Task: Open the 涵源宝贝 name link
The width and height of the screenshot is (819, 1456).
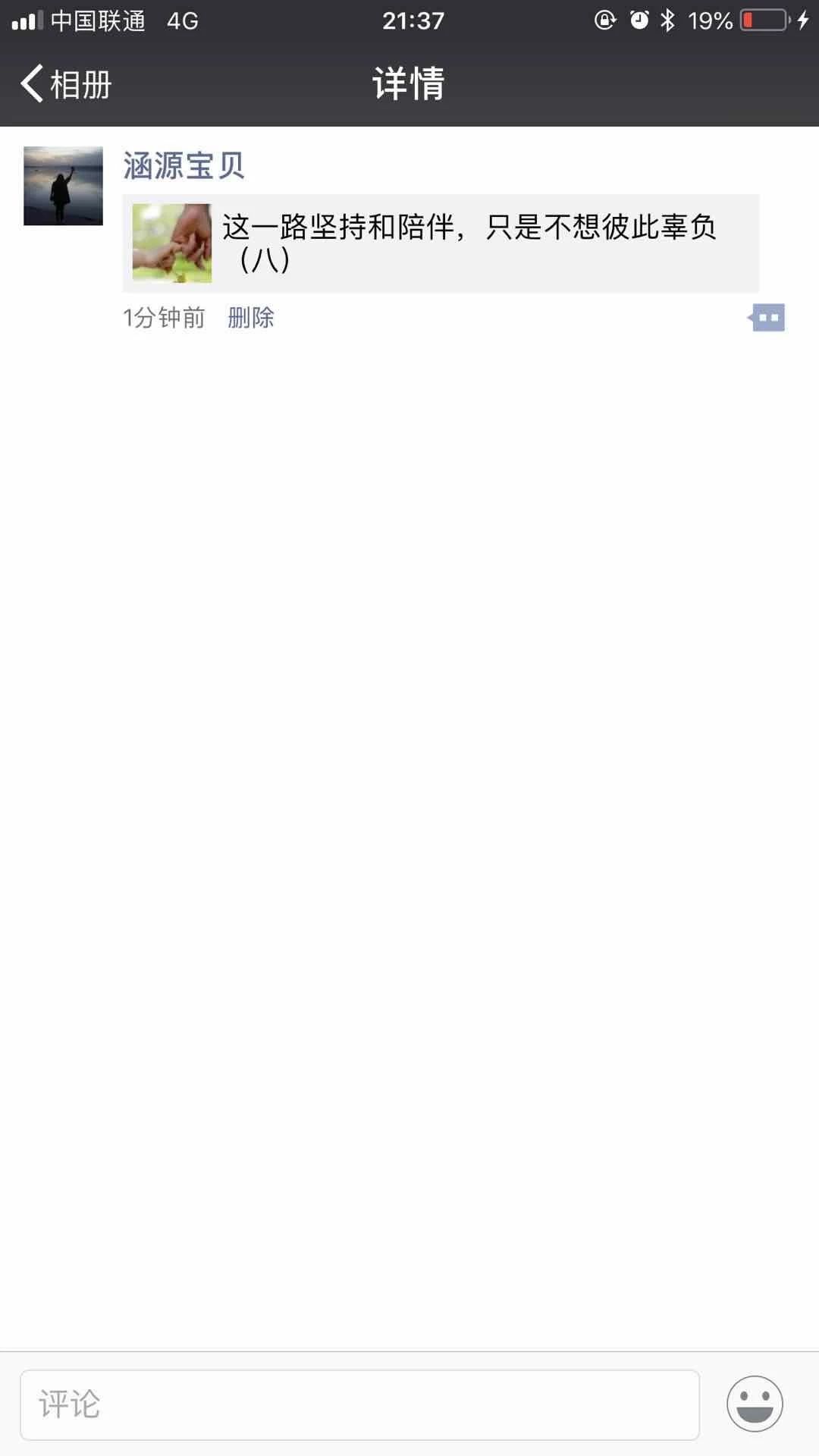Action: 184,165
